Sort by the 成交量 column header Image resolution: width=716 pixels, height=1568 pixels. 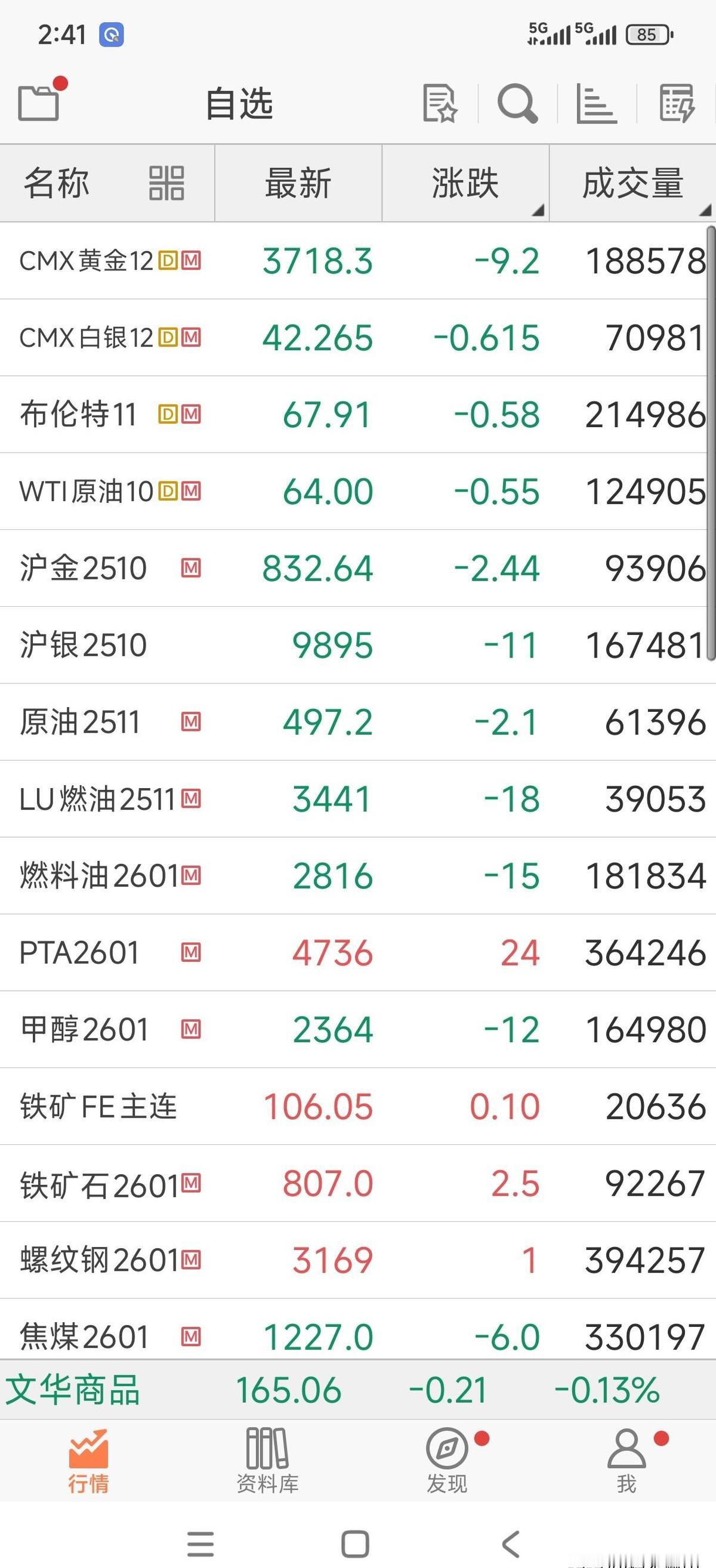632,183
